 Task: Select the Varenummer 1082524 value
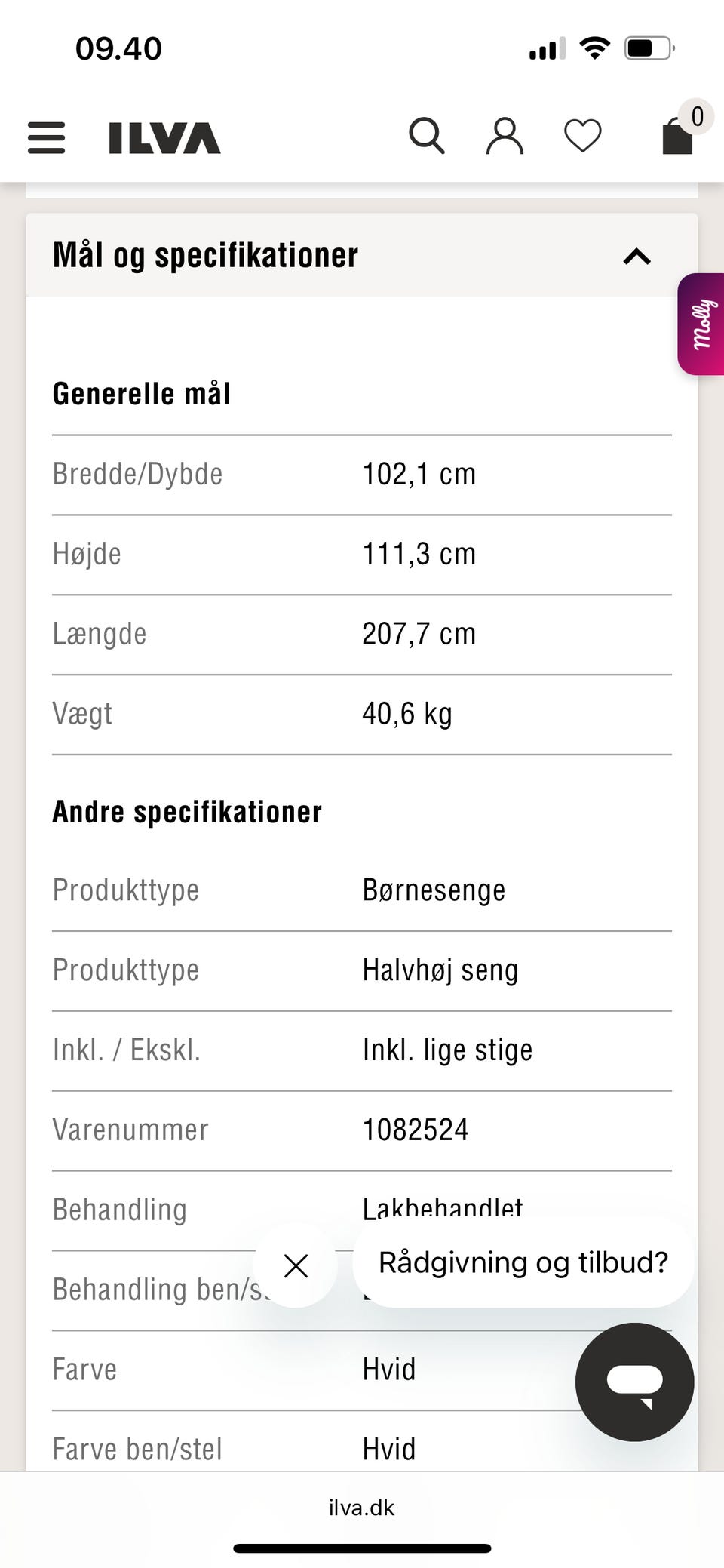[x=416, y=1129]
